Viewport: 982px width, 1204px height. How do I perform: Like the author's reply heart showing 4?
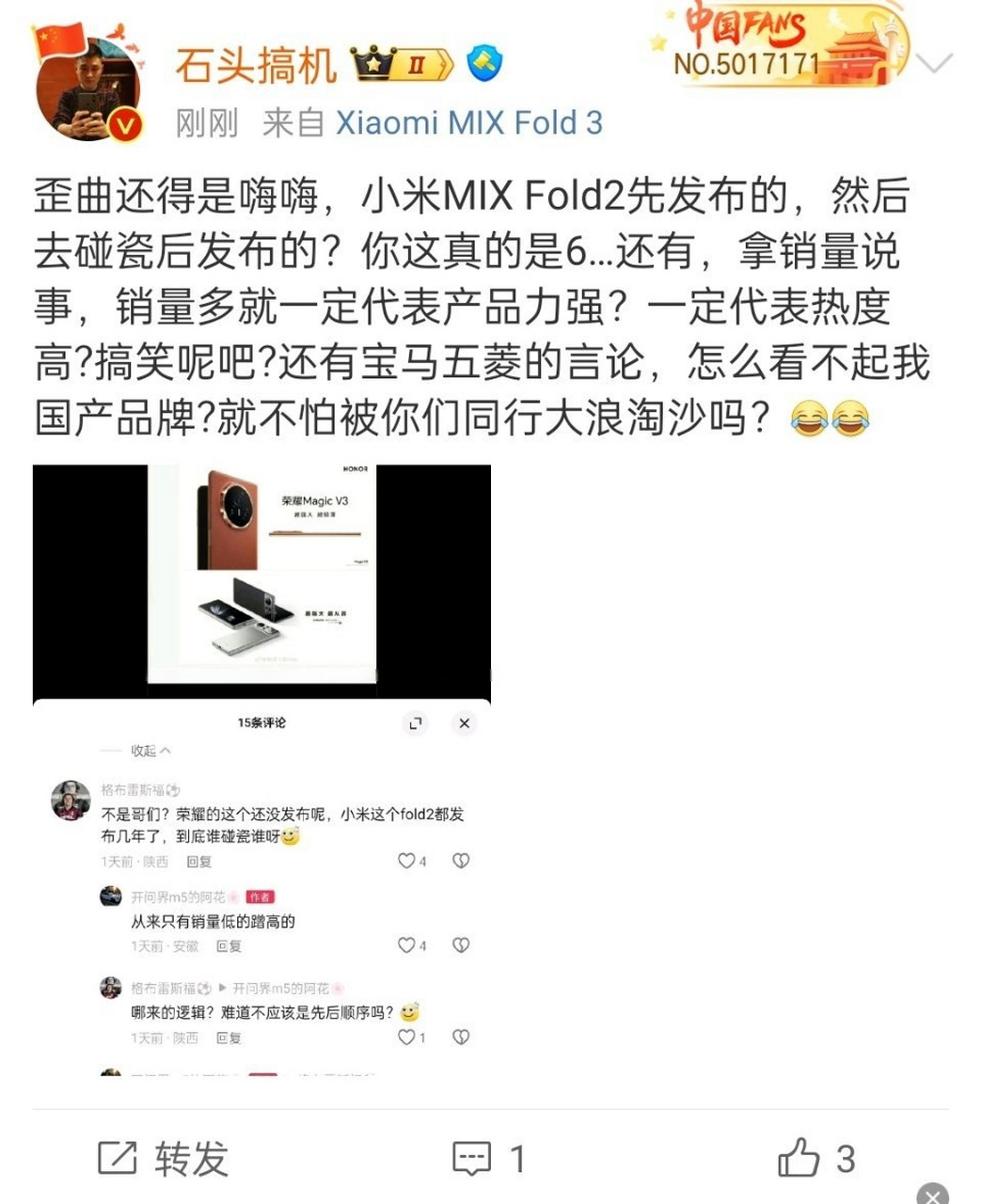click(406, 945)
